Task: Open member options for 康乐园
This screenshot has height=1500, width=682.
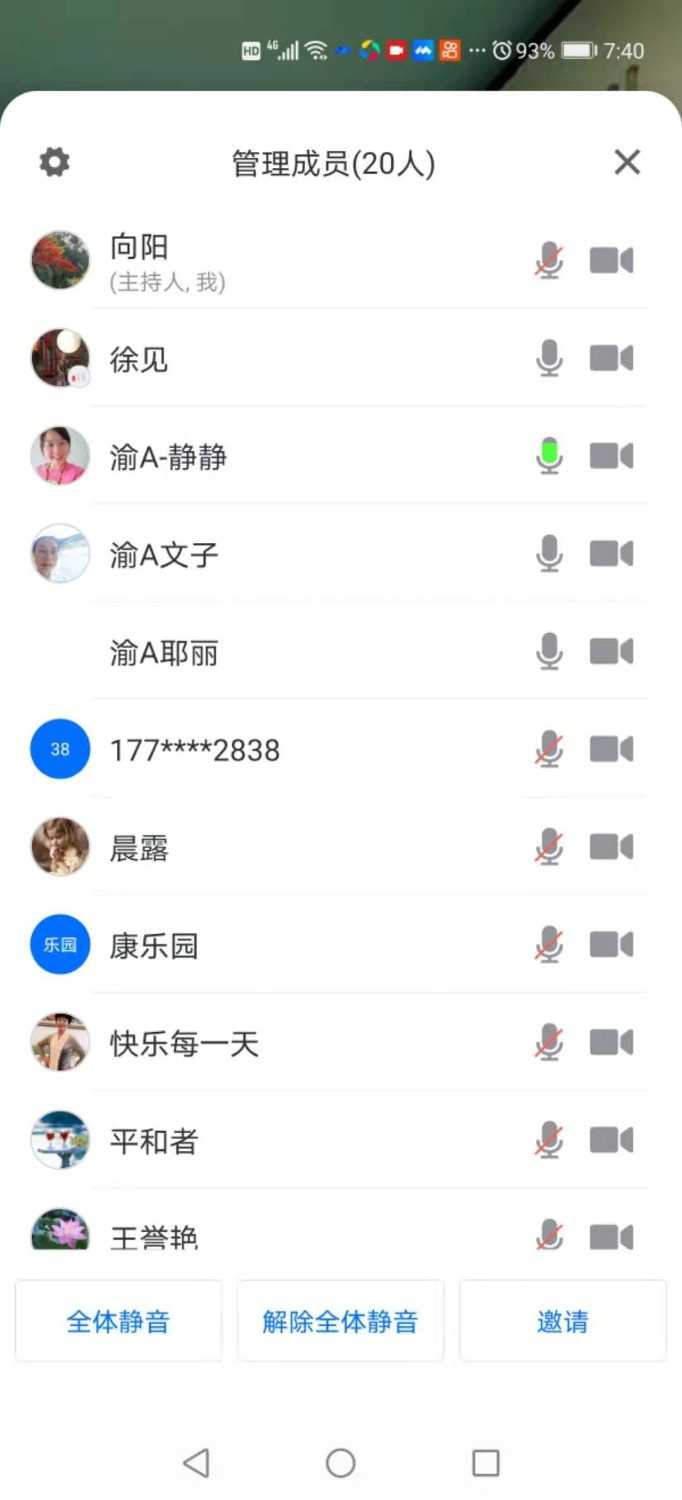Action: 154,945
